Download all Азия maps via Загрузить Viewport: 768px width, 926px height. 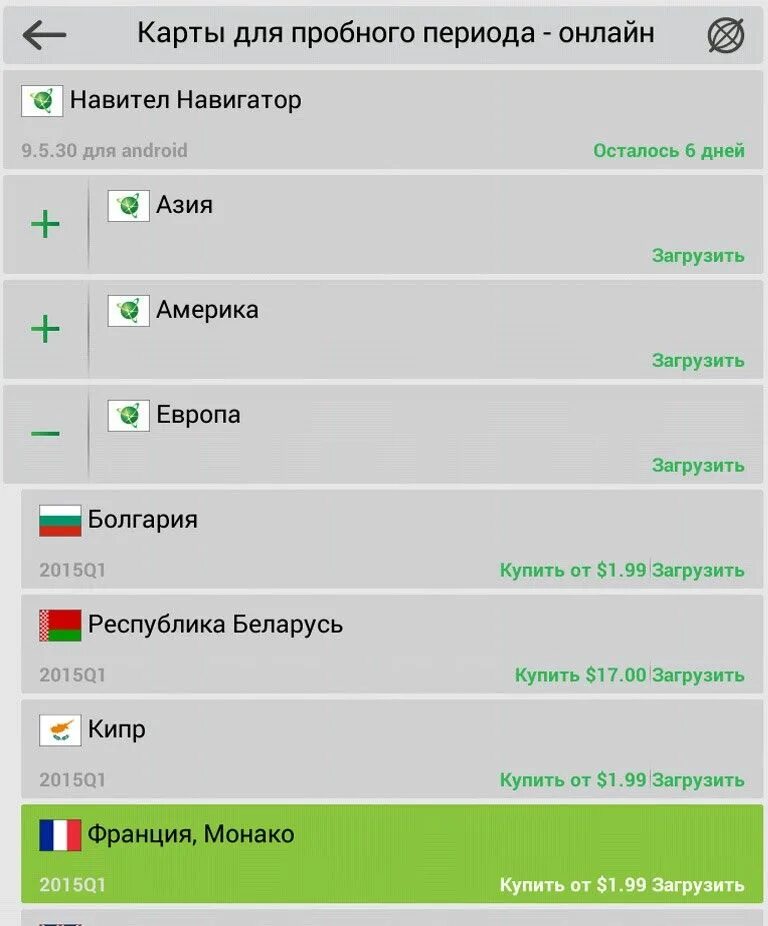click(698, 256)
